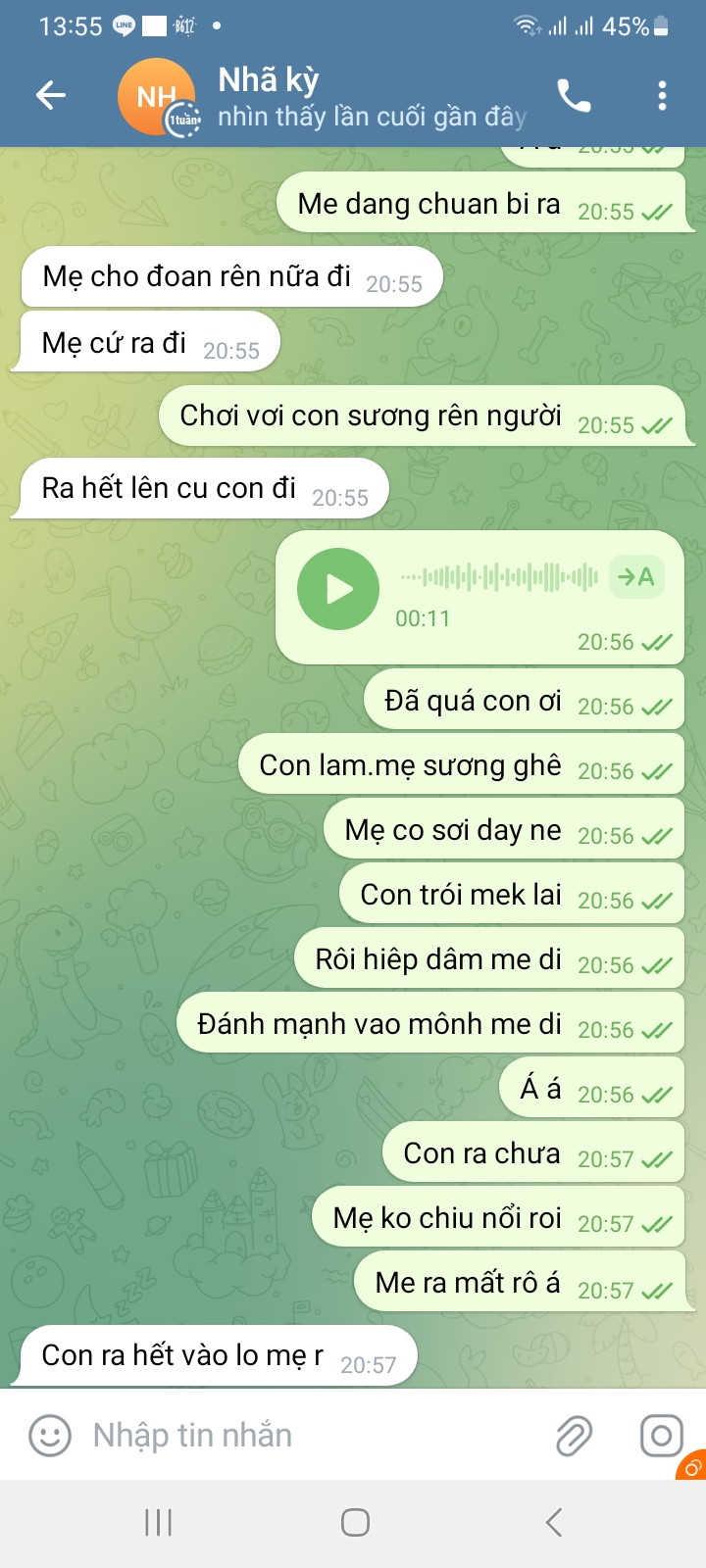The width and height of the screenshot is (706, 1568).
Task: Attach a file with the paperclip icon
Action: tap(574, 1436)
